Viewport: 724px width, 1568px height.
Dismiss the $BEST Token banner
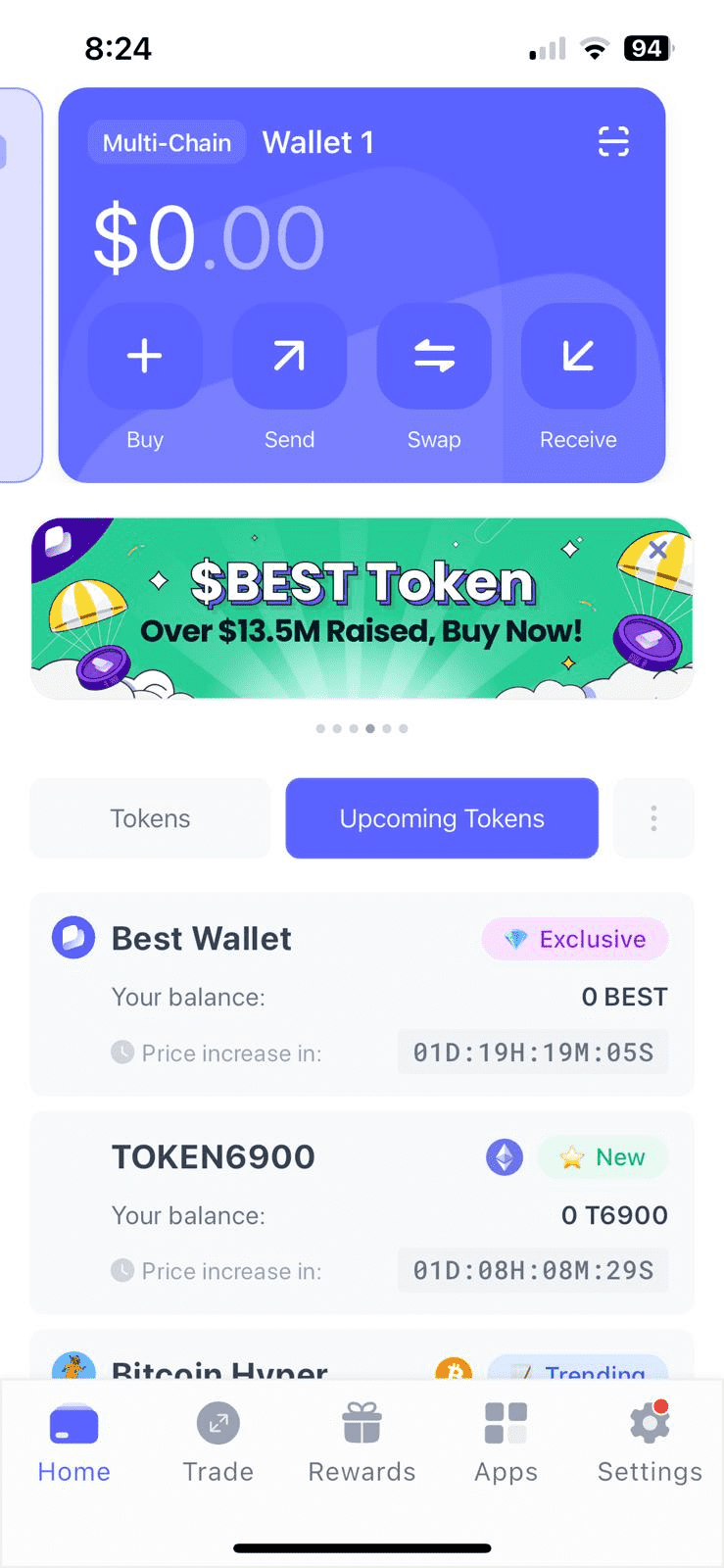pyautogui.click(x=658, y=550)
